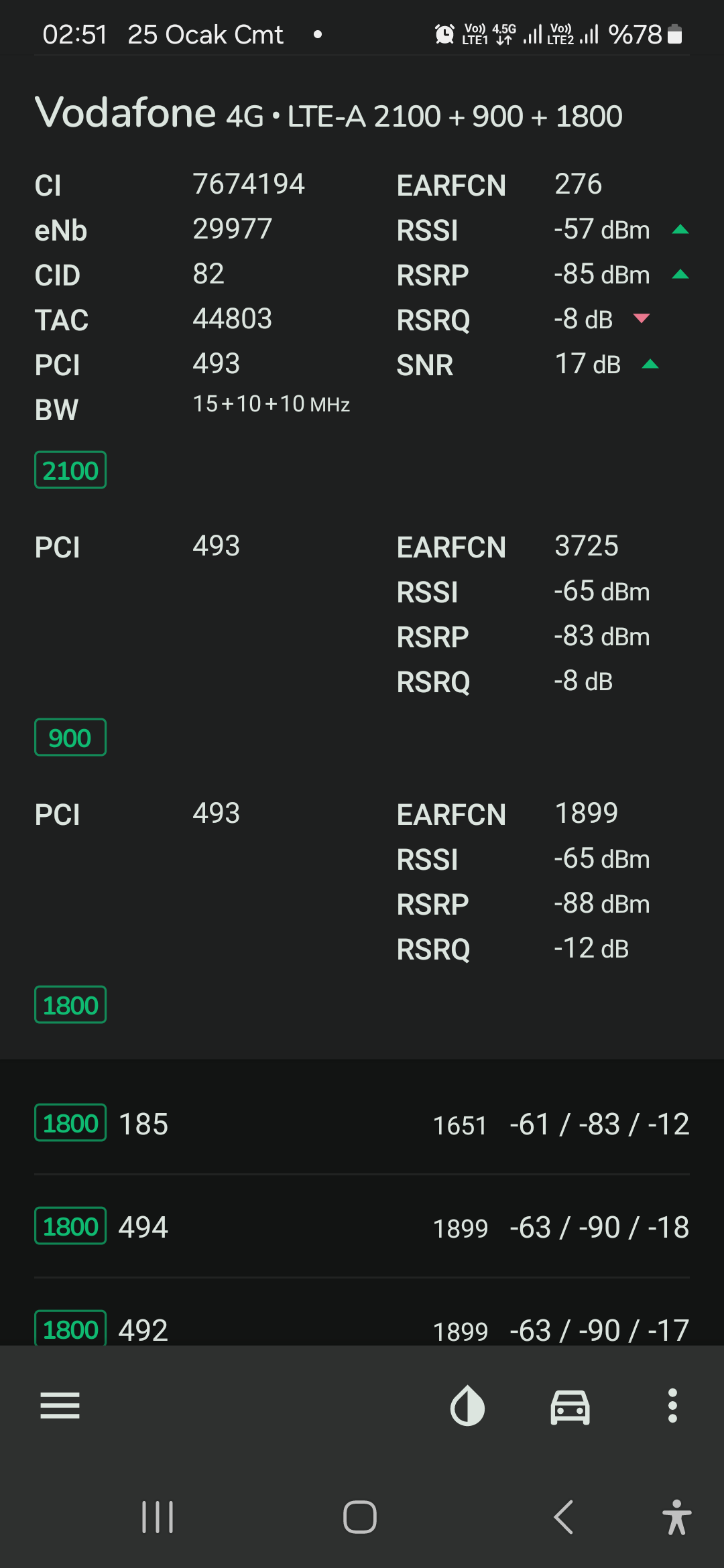Enable drive mode with the car icon
The height and width of the screenshot is (1568, 724).
570,1406
